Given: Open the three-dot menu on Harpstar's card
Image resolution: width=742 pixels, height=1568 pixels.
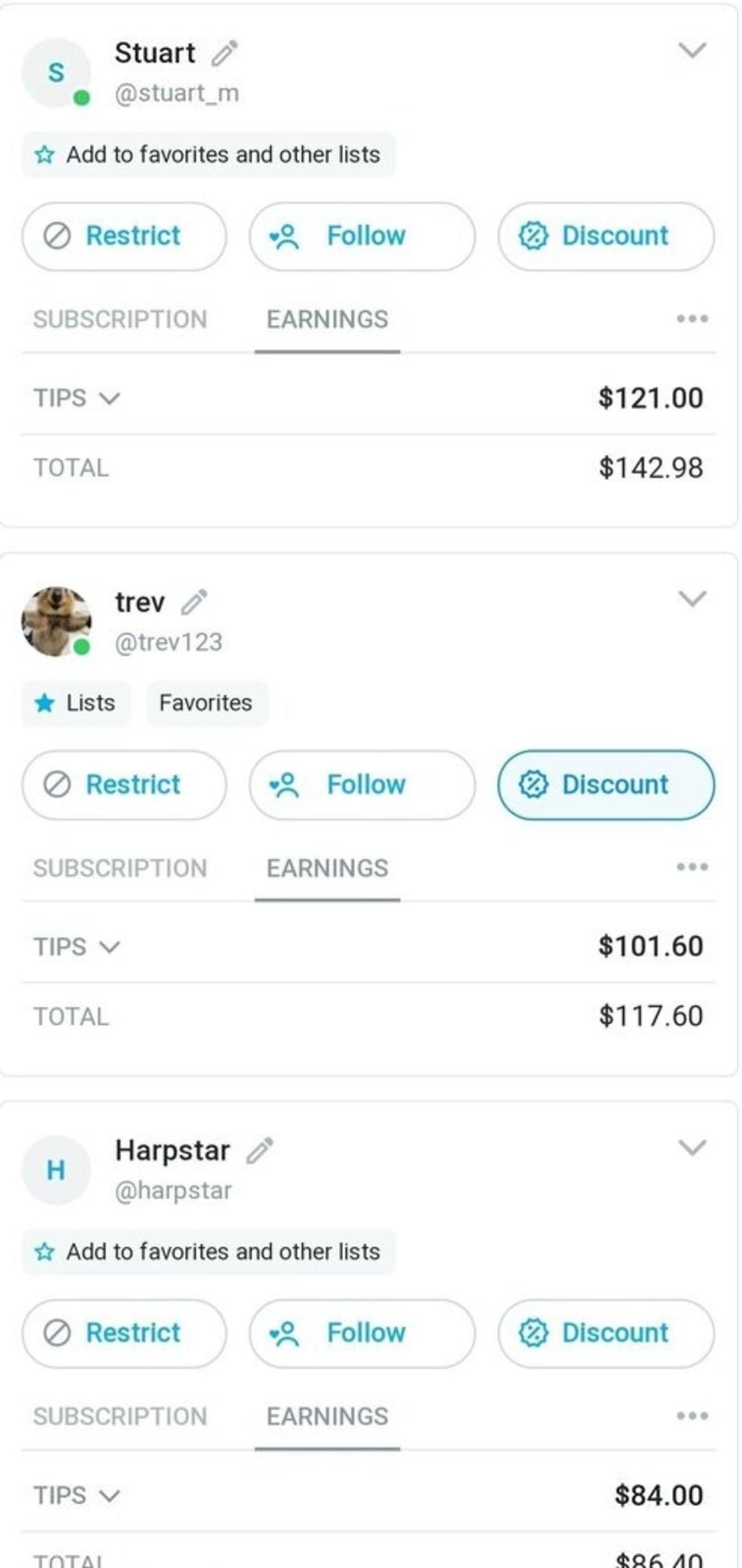Looking at the screenshot, I should click(692, 1416).
